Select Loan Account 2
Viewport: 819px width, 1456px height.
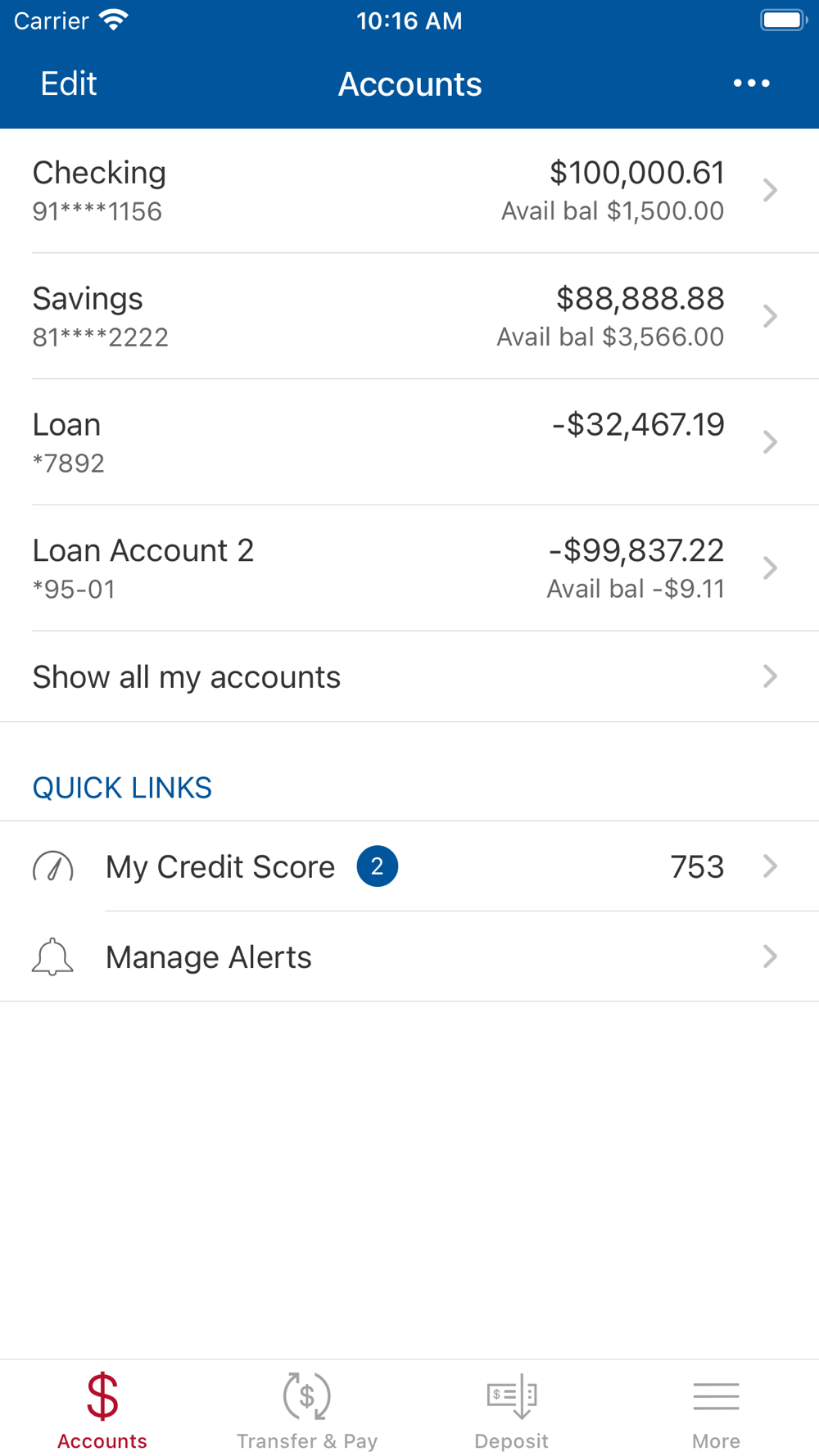click(409, 569)
